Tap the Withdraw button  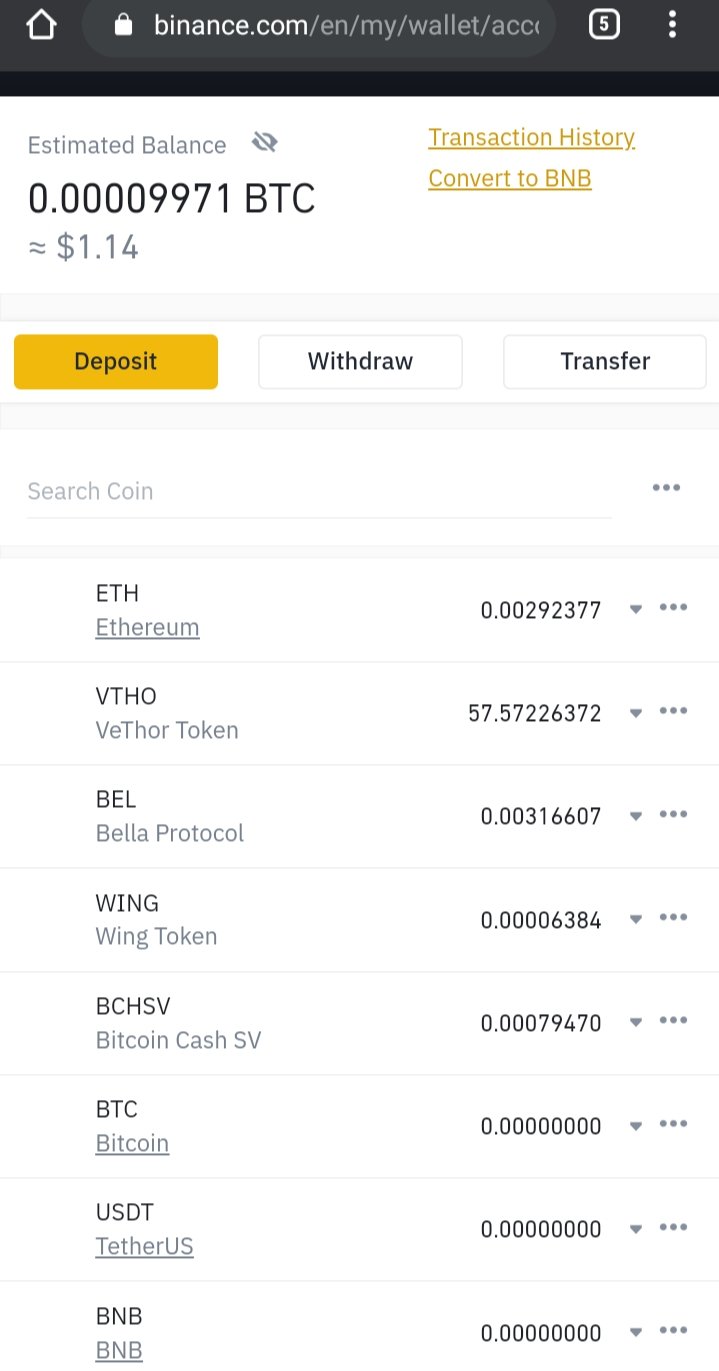coord(360,361)
